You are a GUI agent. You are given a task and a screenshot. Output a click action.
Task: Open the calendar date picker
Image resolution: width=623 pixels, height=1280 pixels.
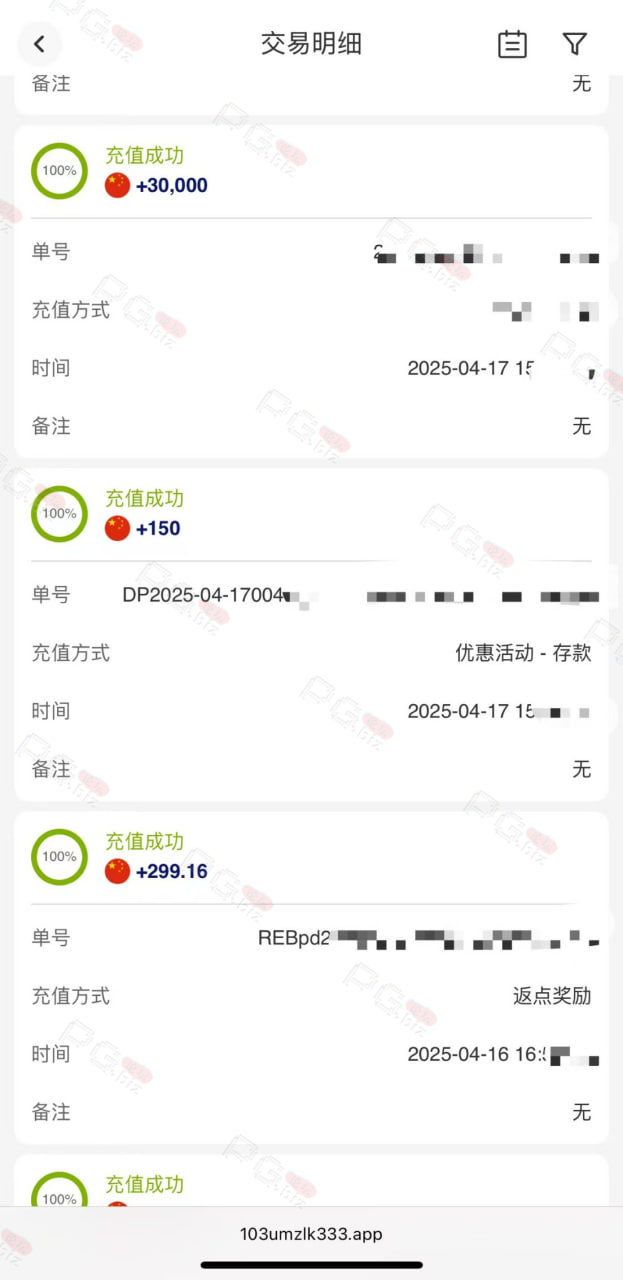pyautogui.click(x=512, y=44)
